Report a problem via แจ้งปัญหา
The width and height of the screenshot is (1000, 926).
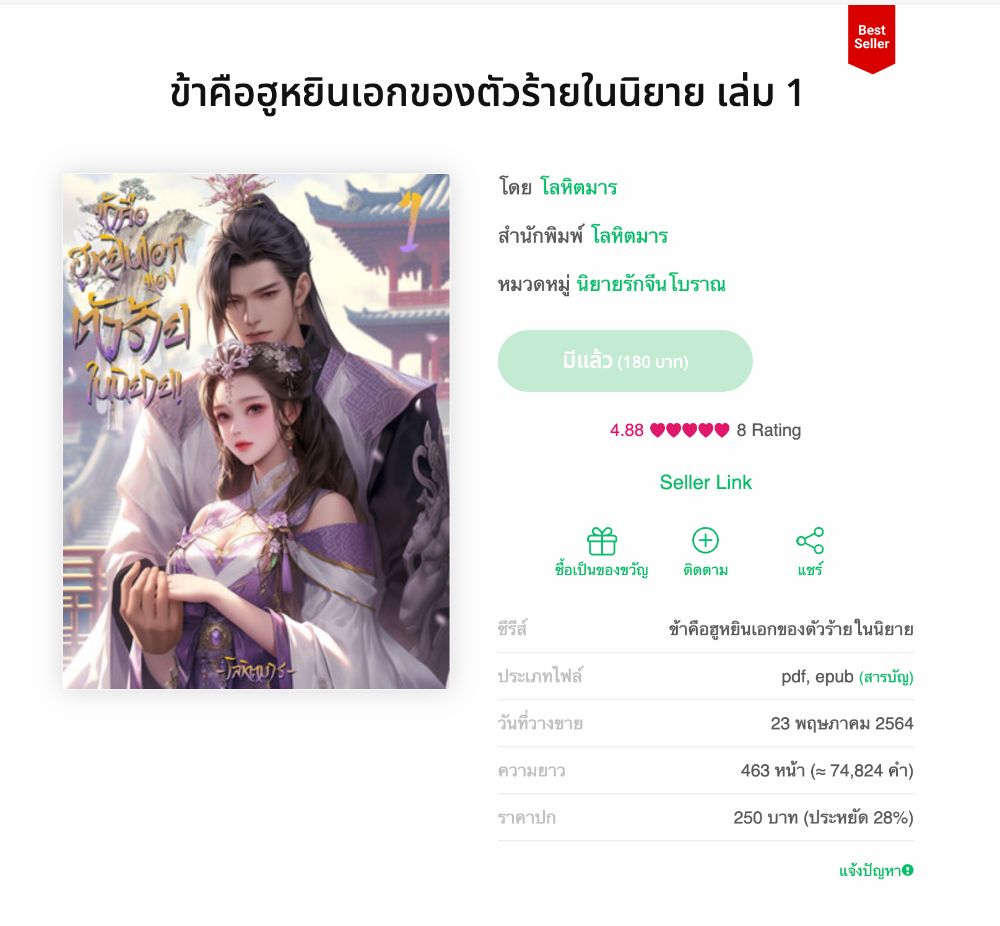click(x=876, y=870)
